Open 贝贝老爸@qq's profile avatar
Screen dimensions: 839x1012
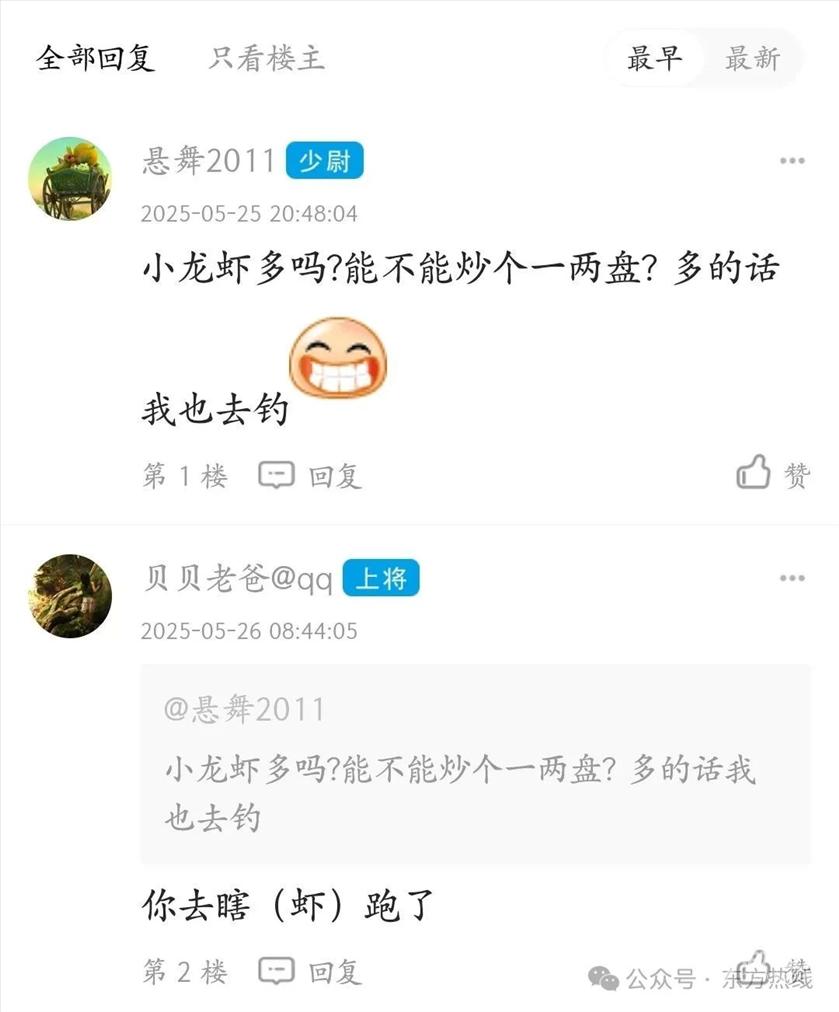70,596
